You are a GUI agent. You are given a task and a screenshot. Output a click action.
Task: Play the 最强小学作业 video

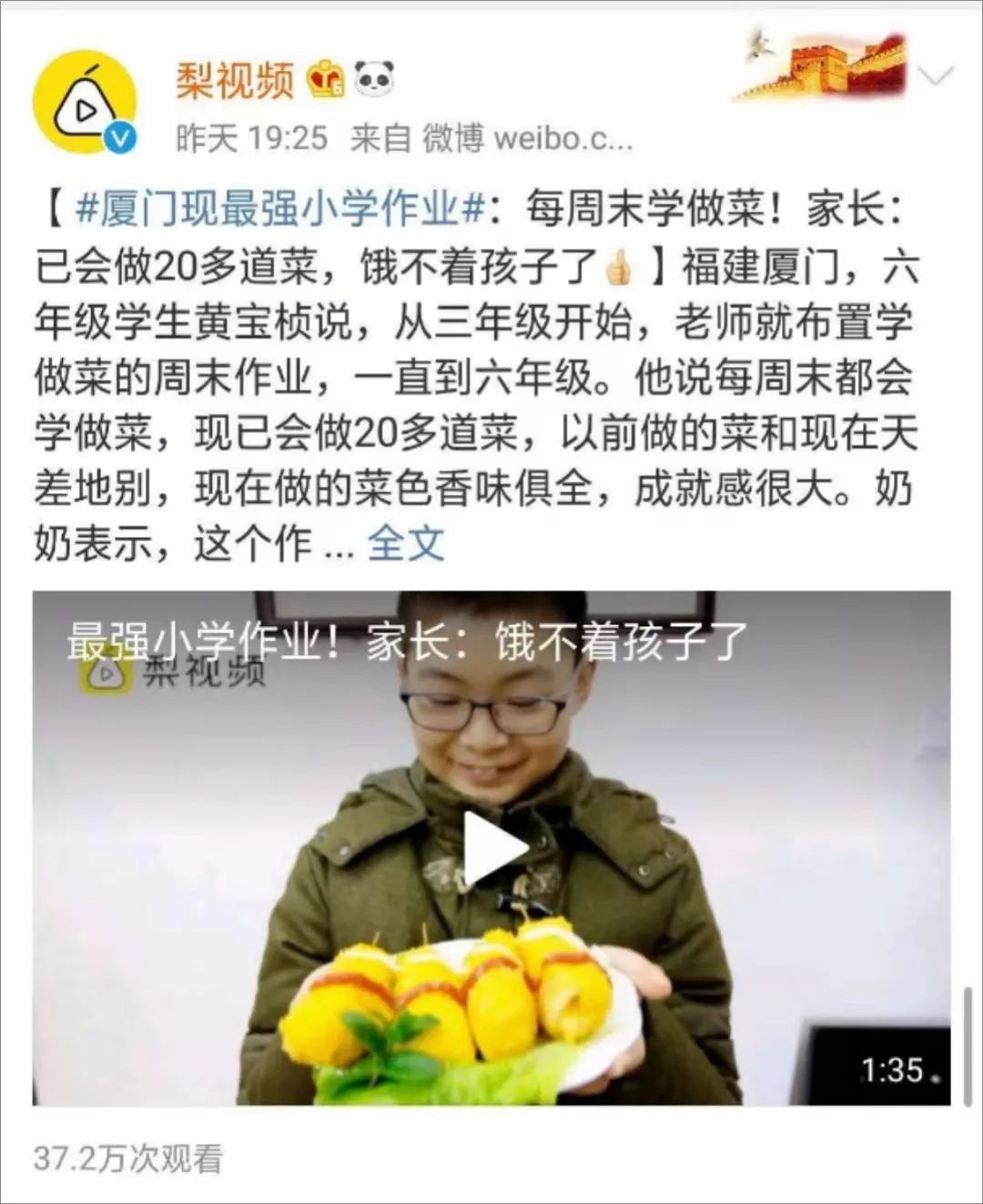(x=492, y=848)
